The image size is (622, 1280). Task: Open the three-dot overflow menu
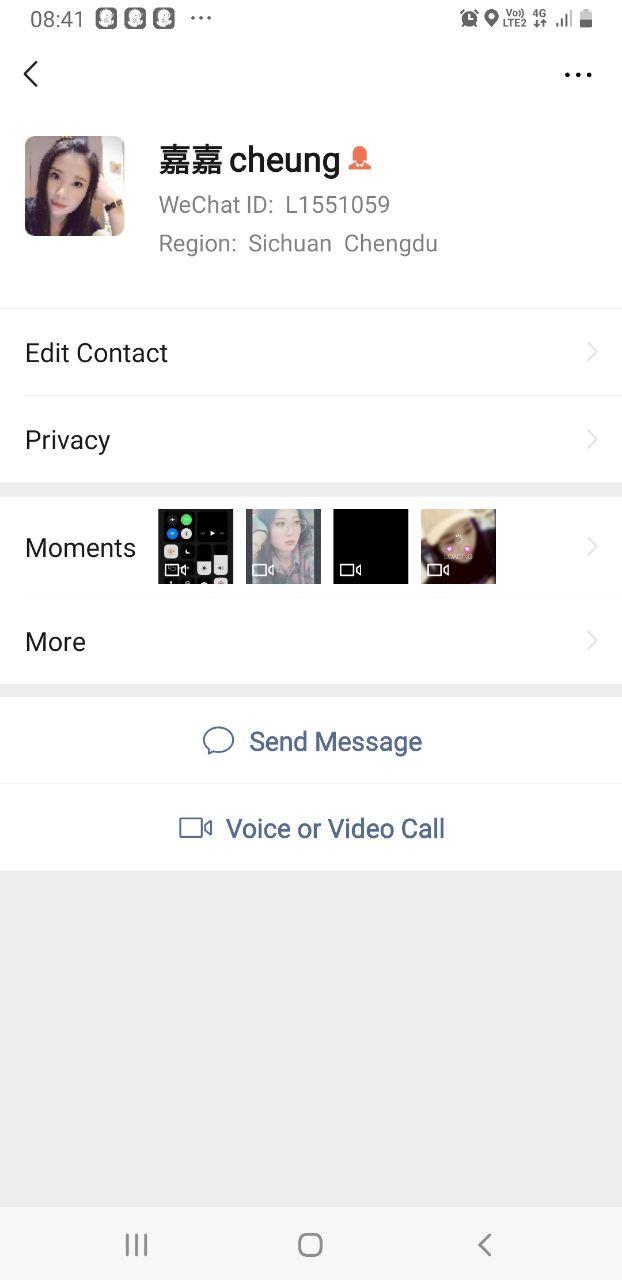(x=578, y=75)
